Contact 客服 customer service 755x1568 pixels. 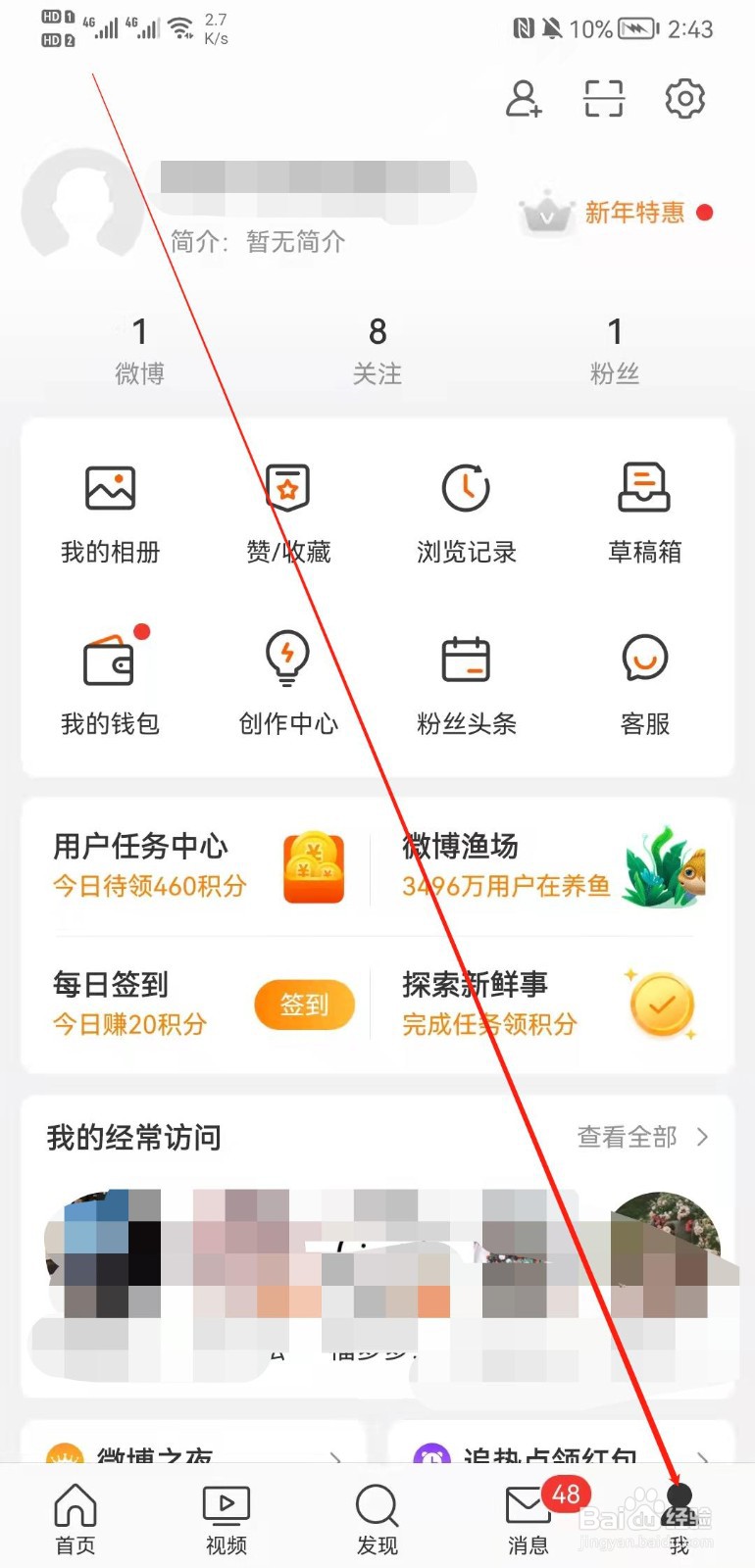[643, 681]
